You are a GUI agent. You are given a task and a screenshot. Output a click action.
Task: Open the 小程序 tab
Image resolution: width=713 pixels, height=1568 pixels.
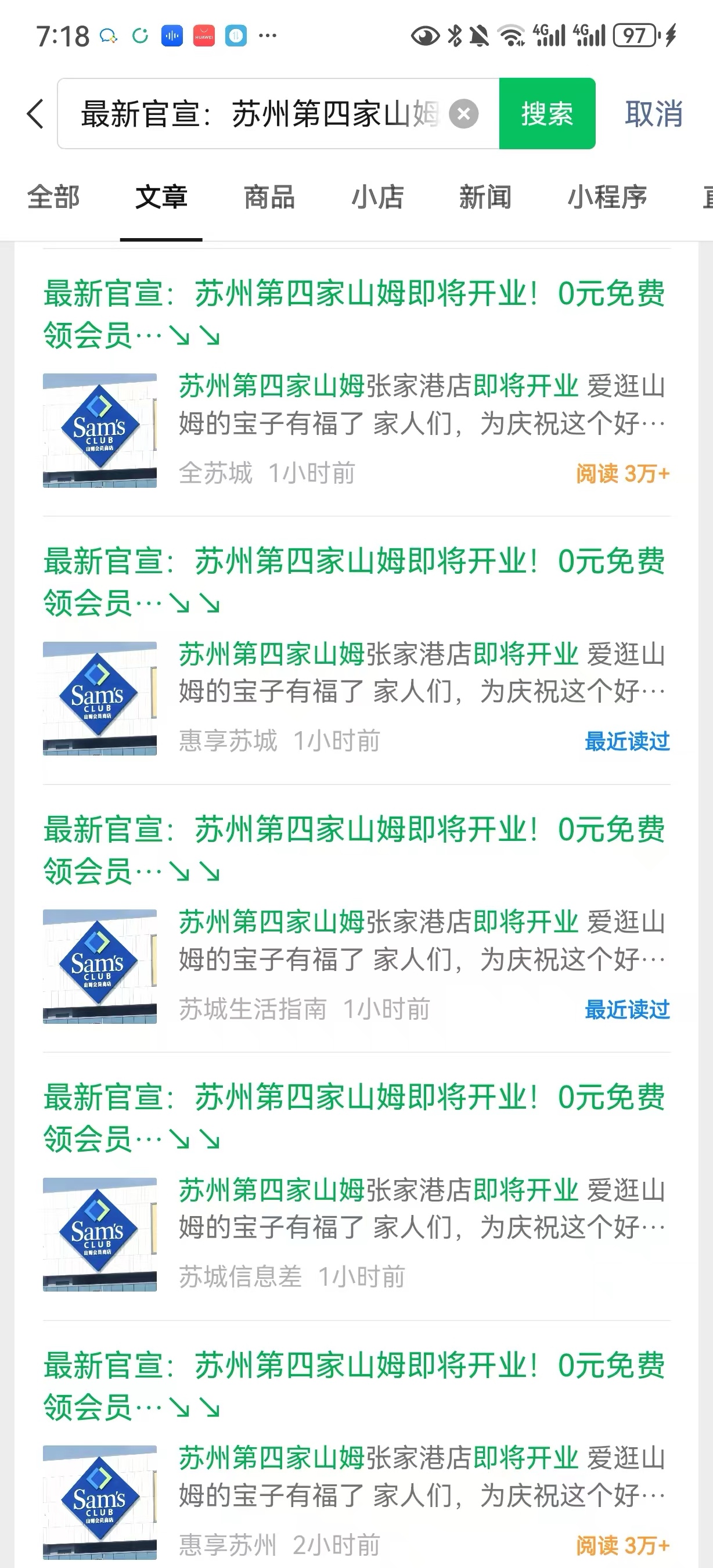point(607,197)
